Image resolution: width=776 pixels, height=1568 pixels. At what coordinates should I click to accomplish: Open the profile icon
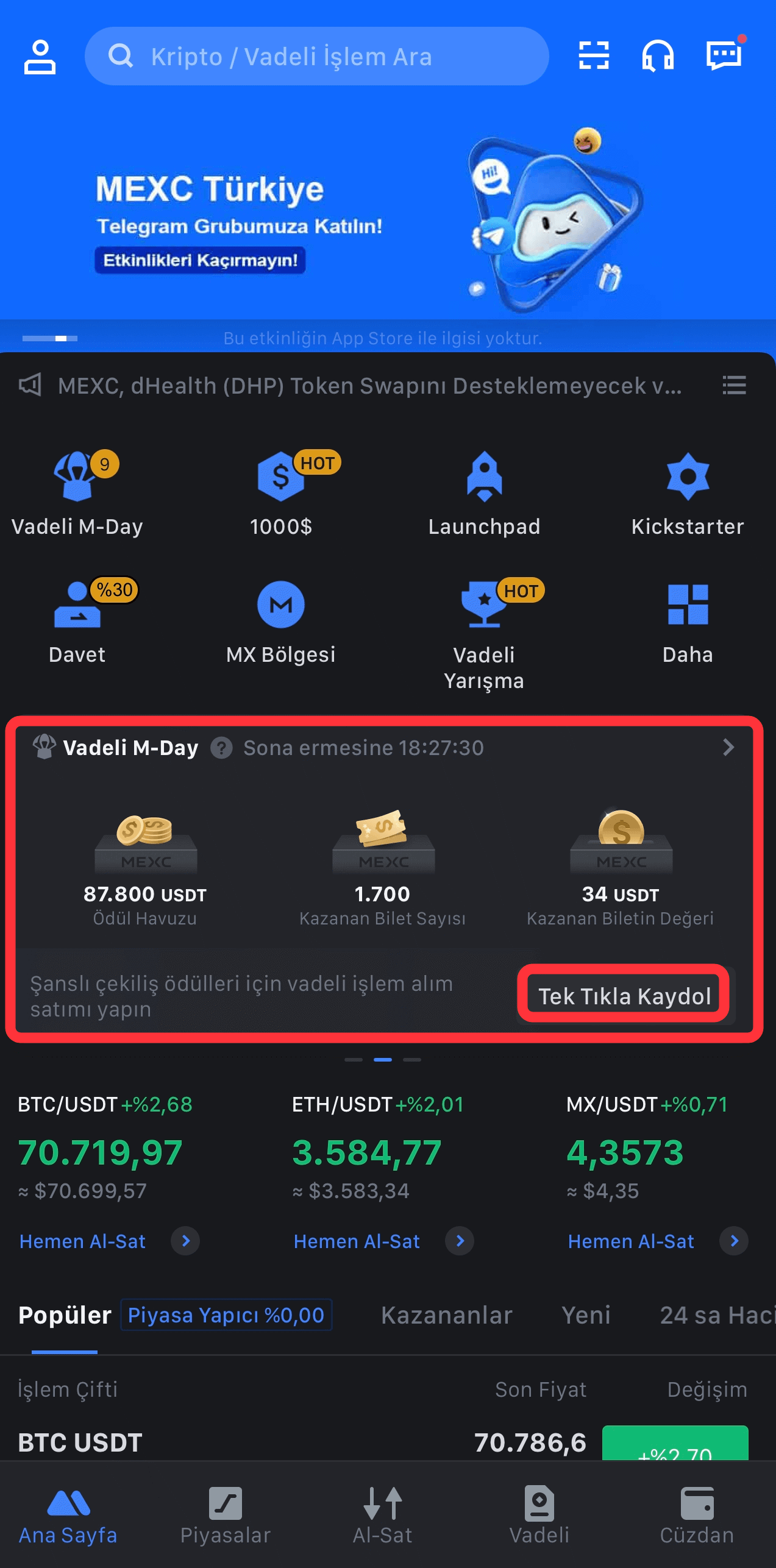tap(40, 57)
